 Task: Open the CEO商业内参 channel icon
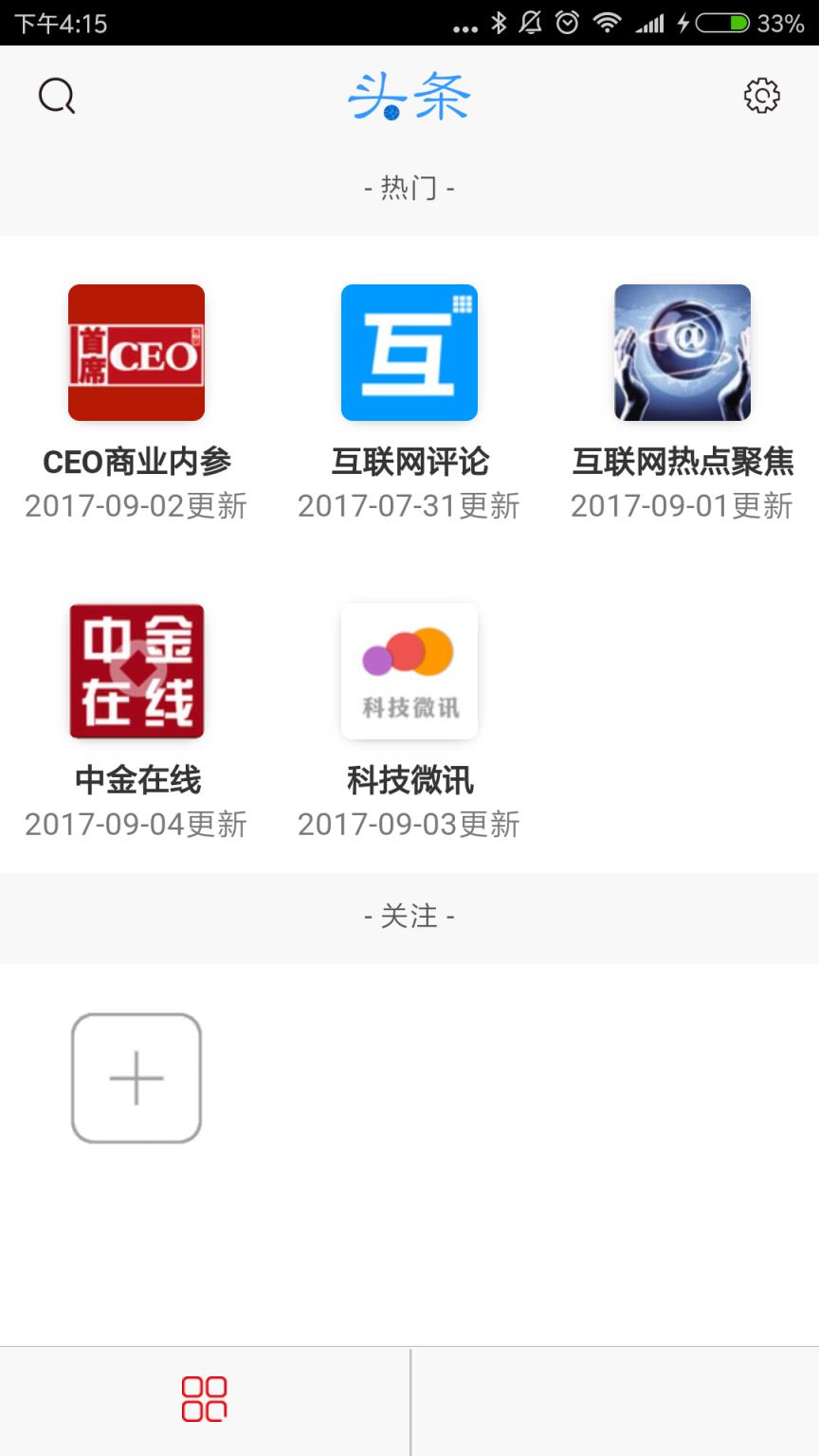(136, 352)
